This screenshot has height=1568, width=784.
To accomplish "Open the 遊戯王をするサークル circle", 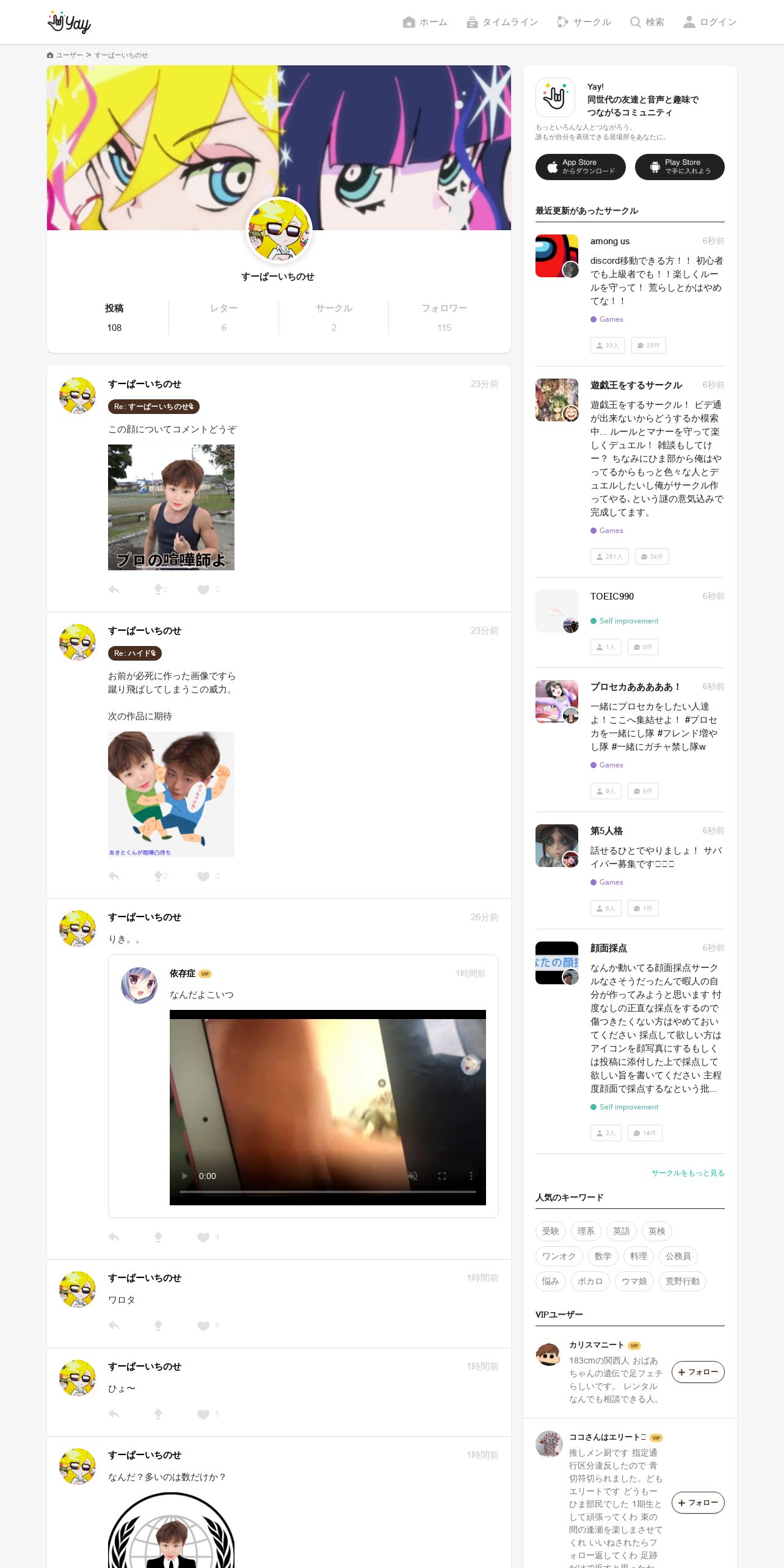I will (x=636, y=385).
